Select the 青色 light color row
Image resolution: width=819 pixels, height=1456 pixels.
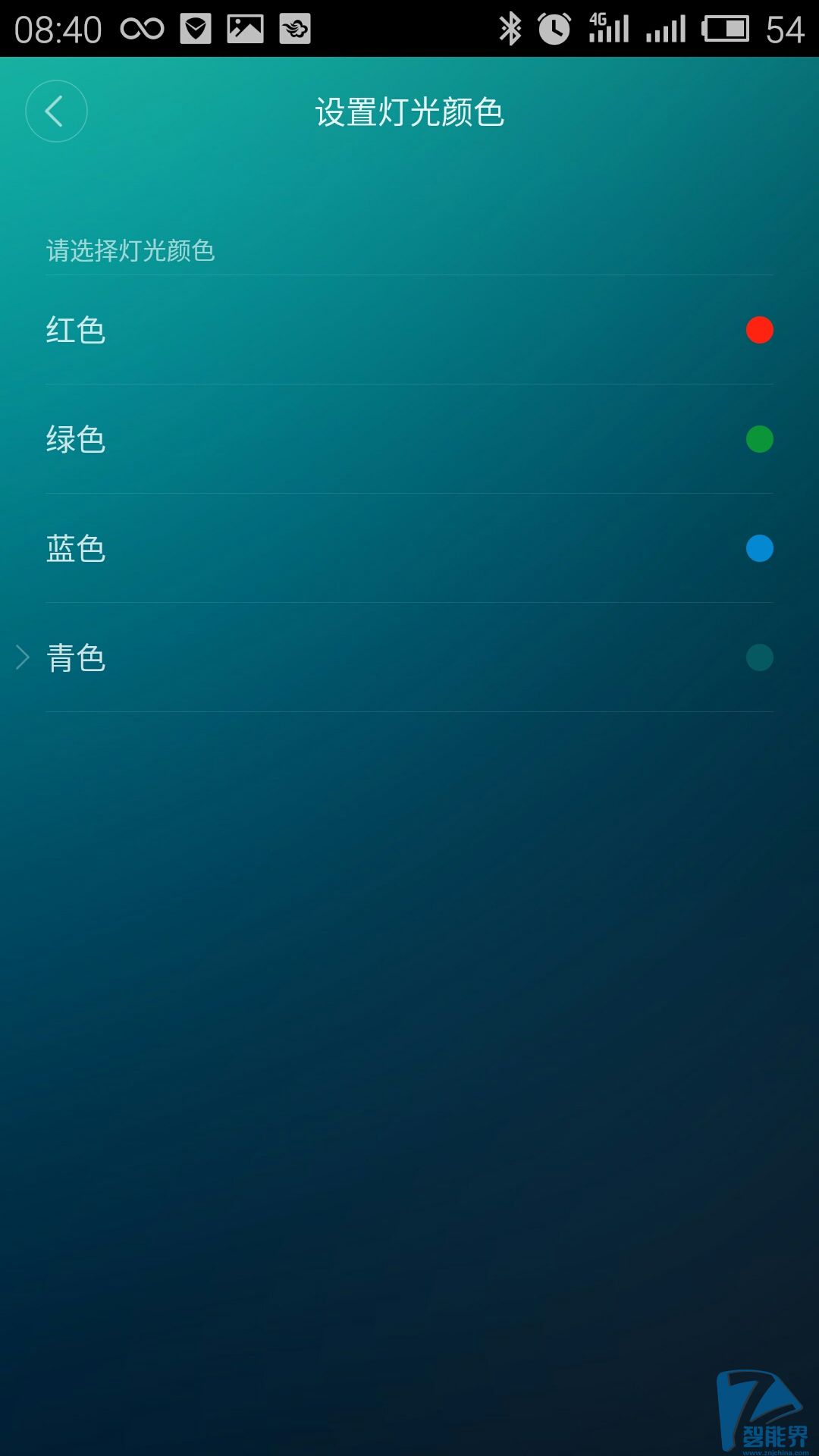click(409, 657)
